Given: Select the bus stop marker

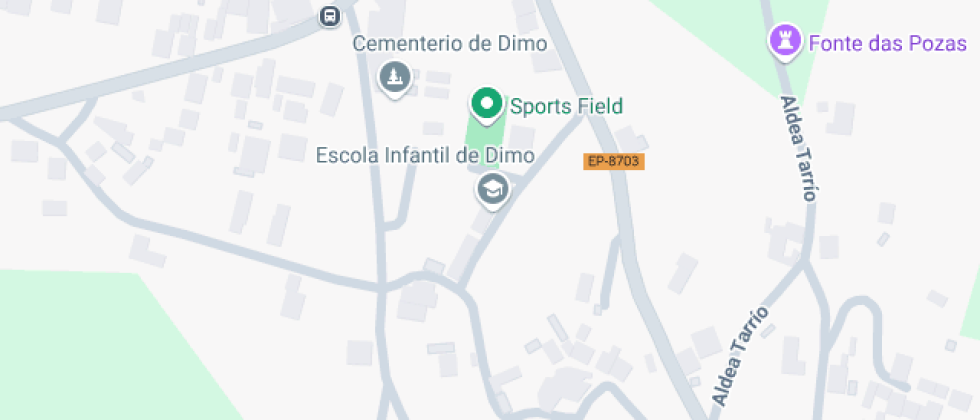Looking at the screenshot, I should point(329,16).
